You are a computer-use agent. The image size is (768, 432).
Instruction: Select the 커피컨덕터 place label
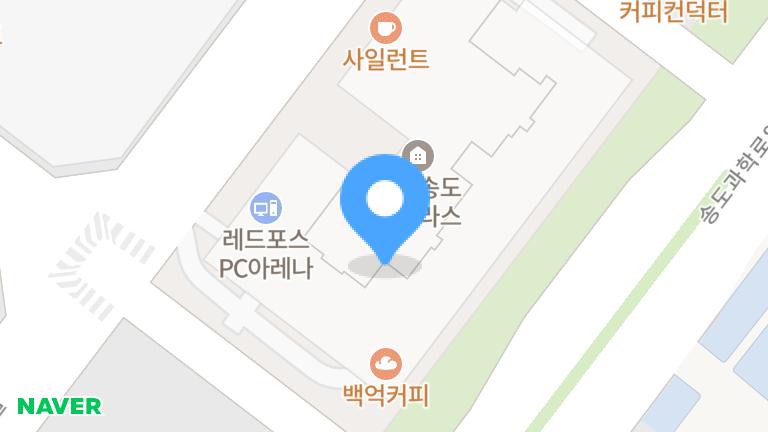(x=674, y=12)
